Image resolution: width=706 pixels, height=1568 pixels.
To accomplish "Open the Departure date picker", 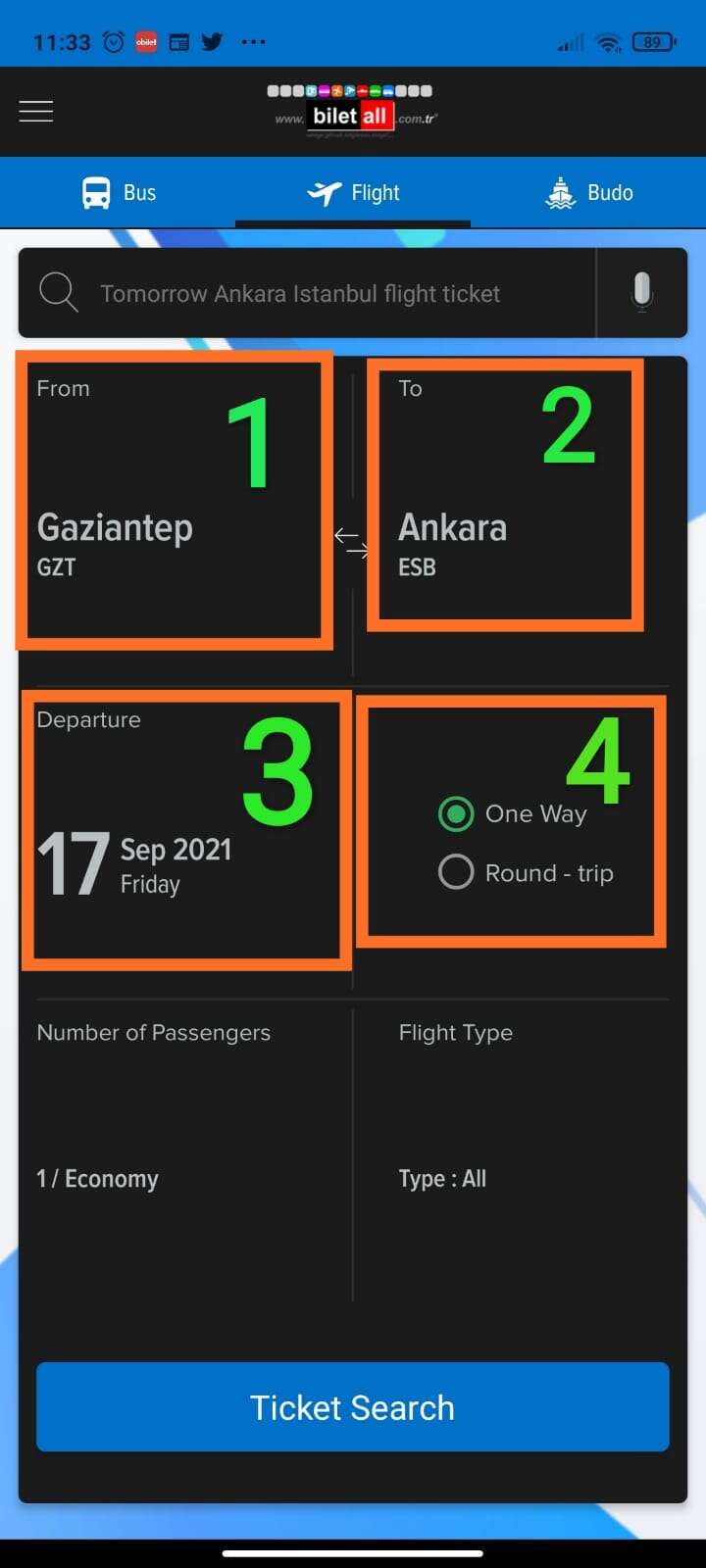I will coord(186,831).
